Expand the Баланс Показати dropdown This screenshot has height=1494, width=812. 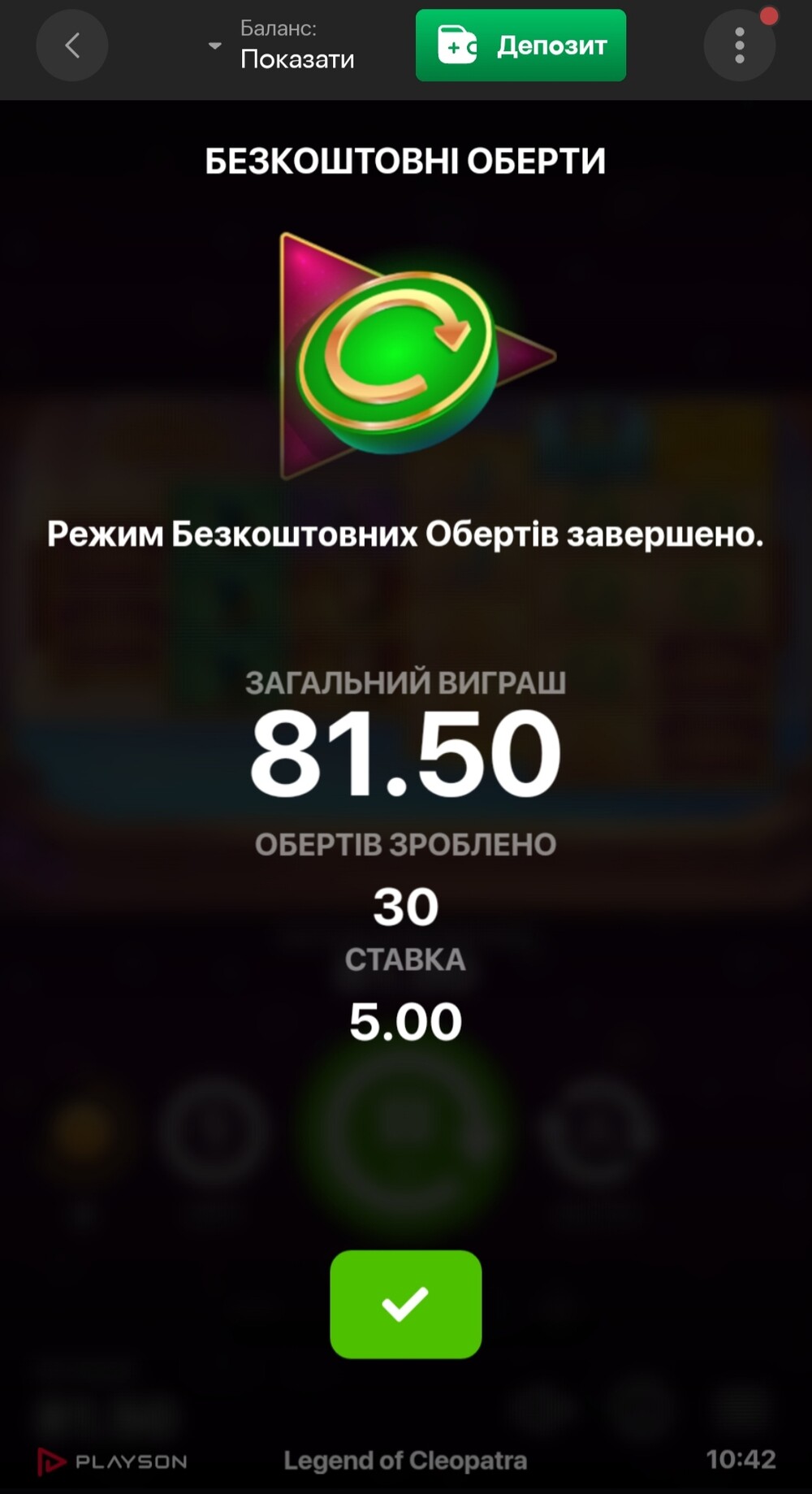pyautogui.click(x=280, y=45)
